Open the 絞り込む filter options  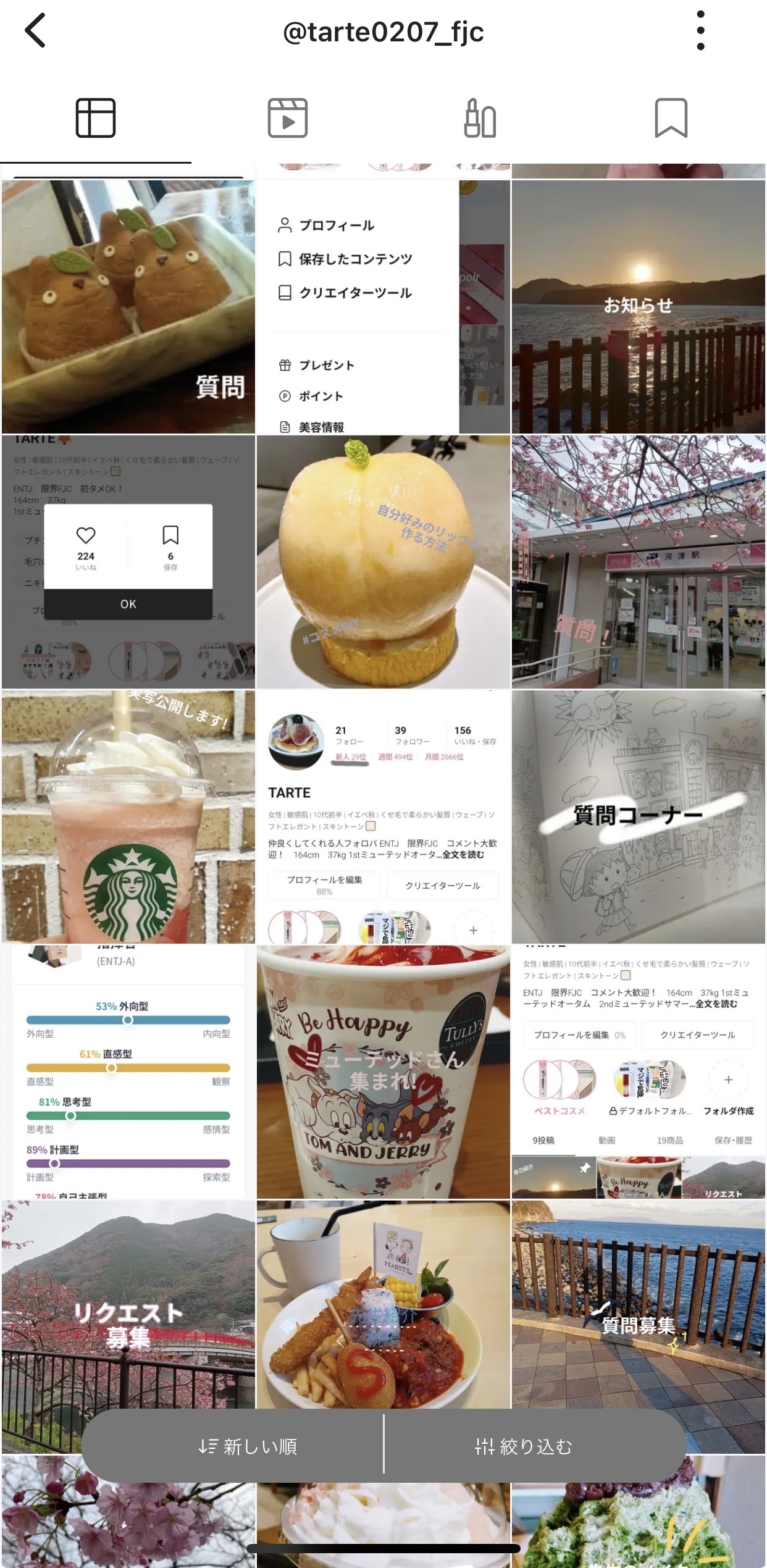524,1446
